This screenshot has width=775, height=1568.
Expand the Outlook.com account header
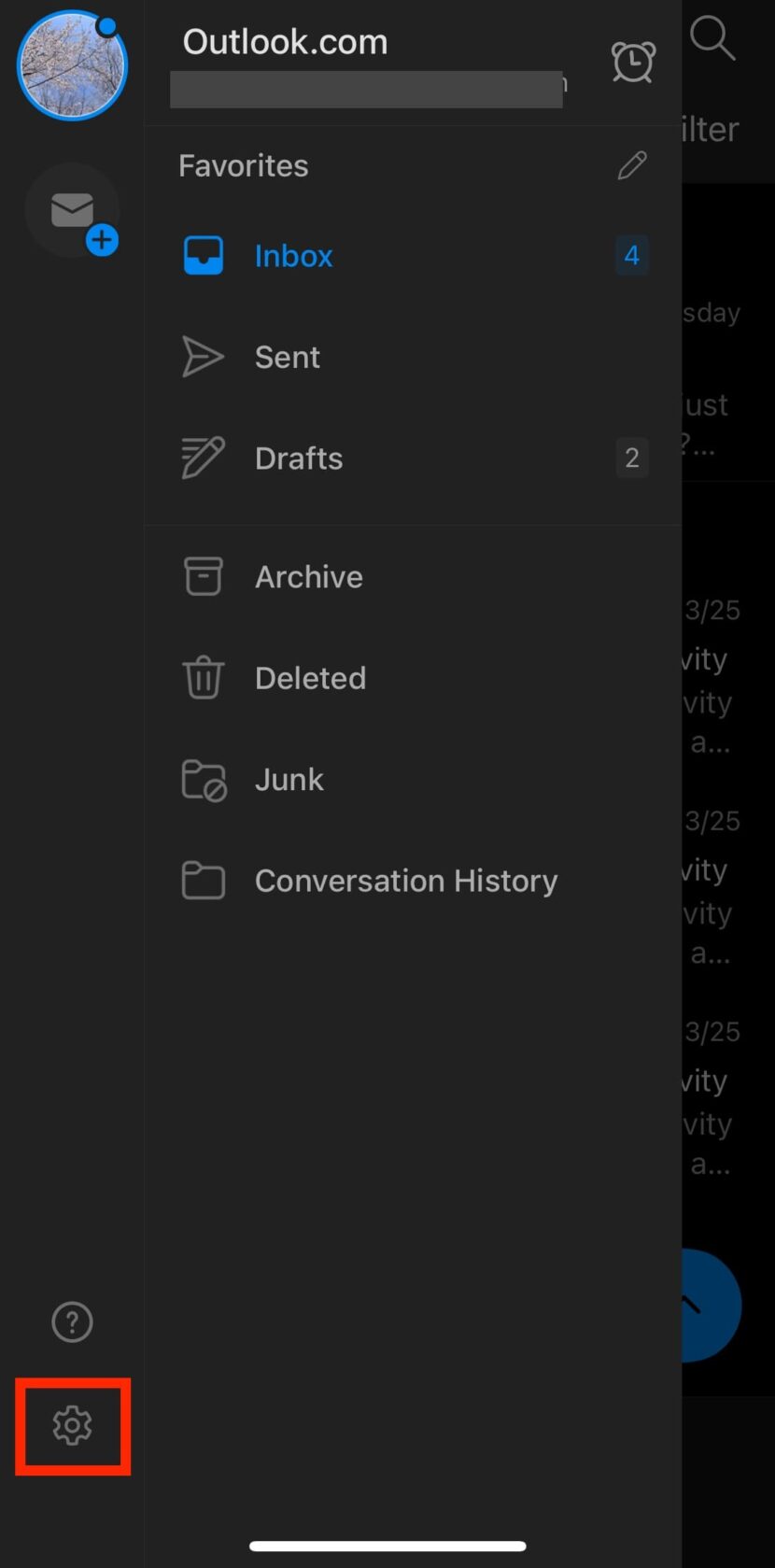click(285, 41)
